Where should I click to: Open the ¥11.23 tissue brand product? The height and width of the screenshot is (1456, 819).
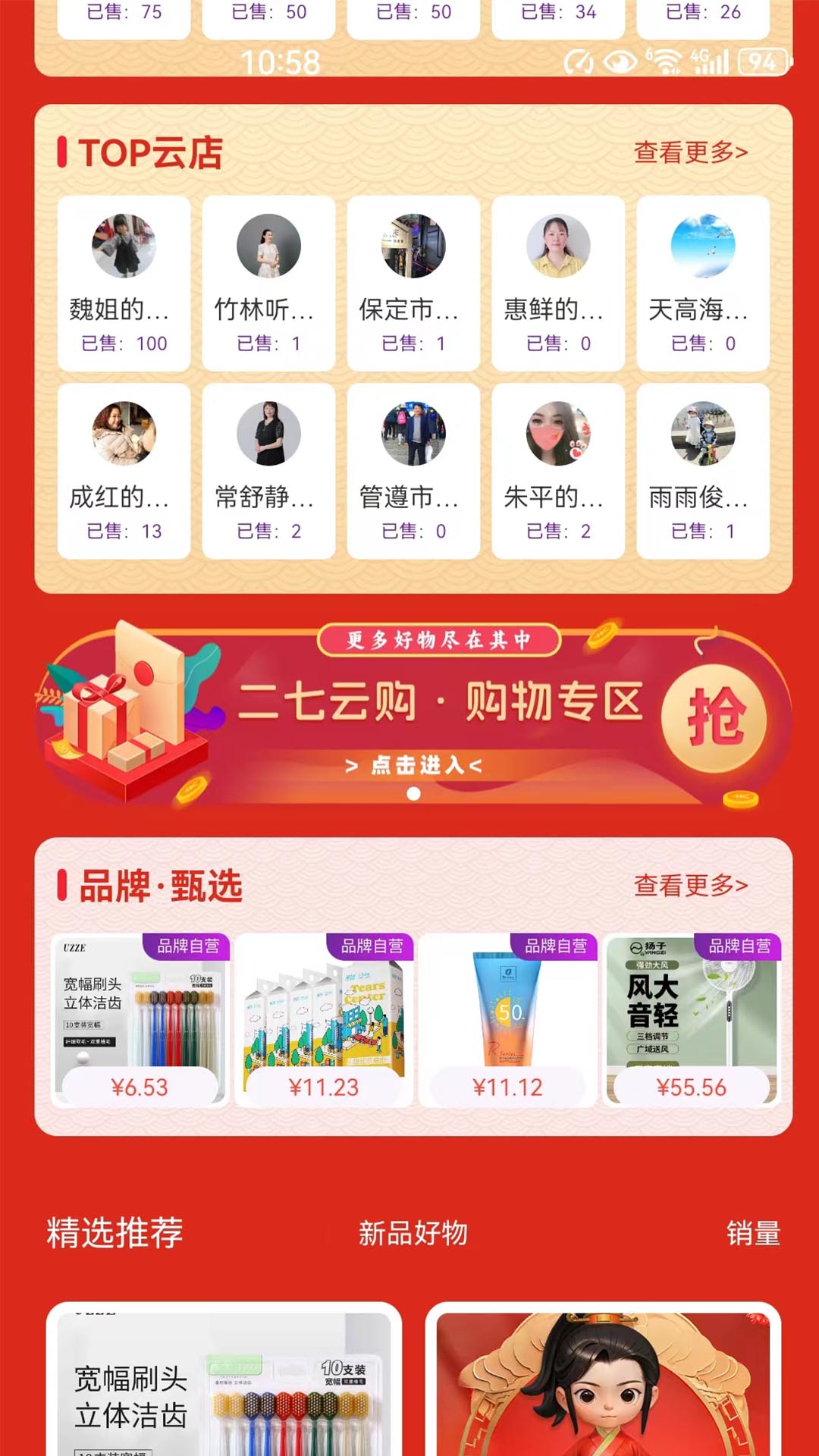tap(324, 1020)
